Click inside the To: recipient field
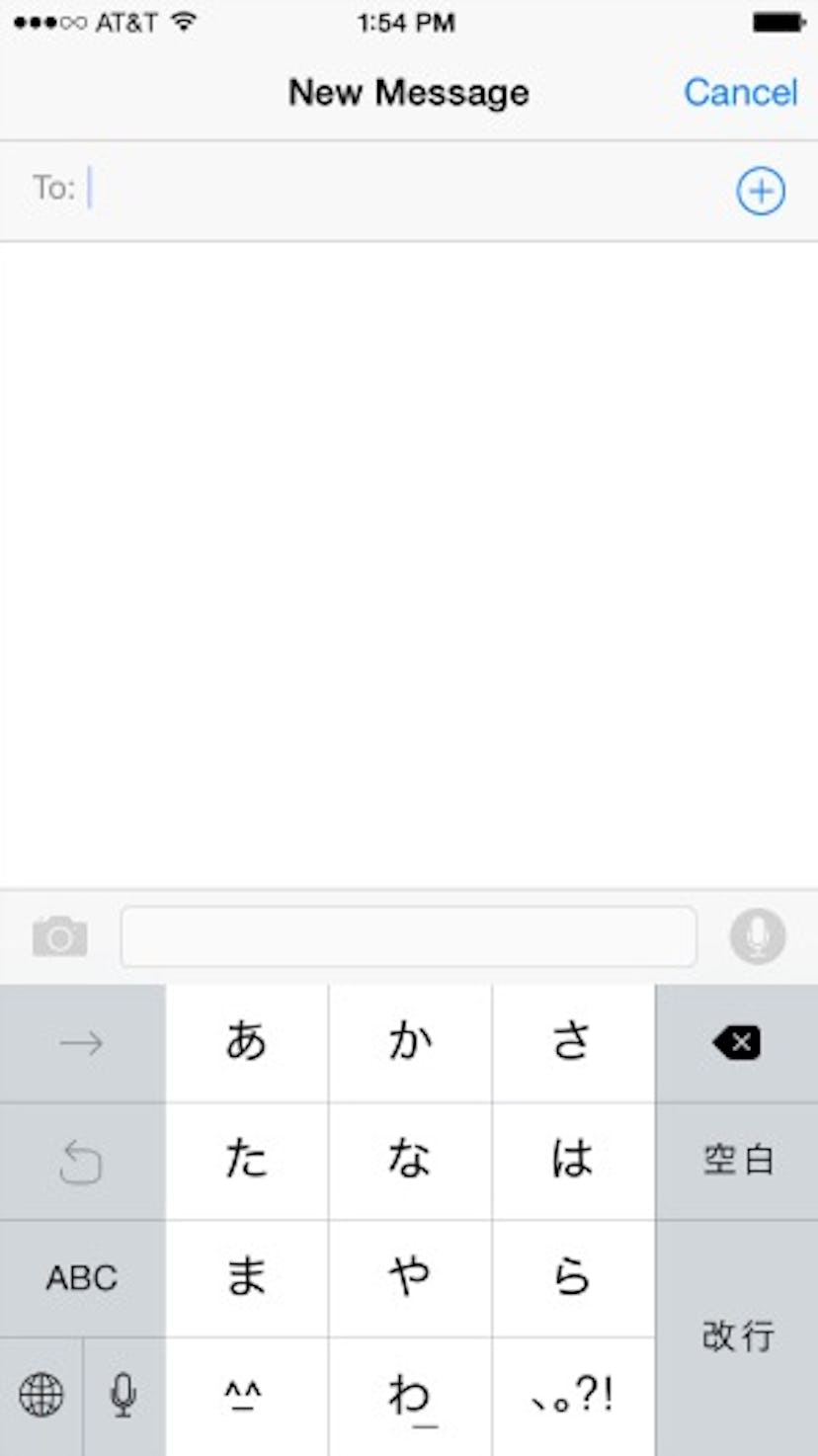 tap(296, 190)
